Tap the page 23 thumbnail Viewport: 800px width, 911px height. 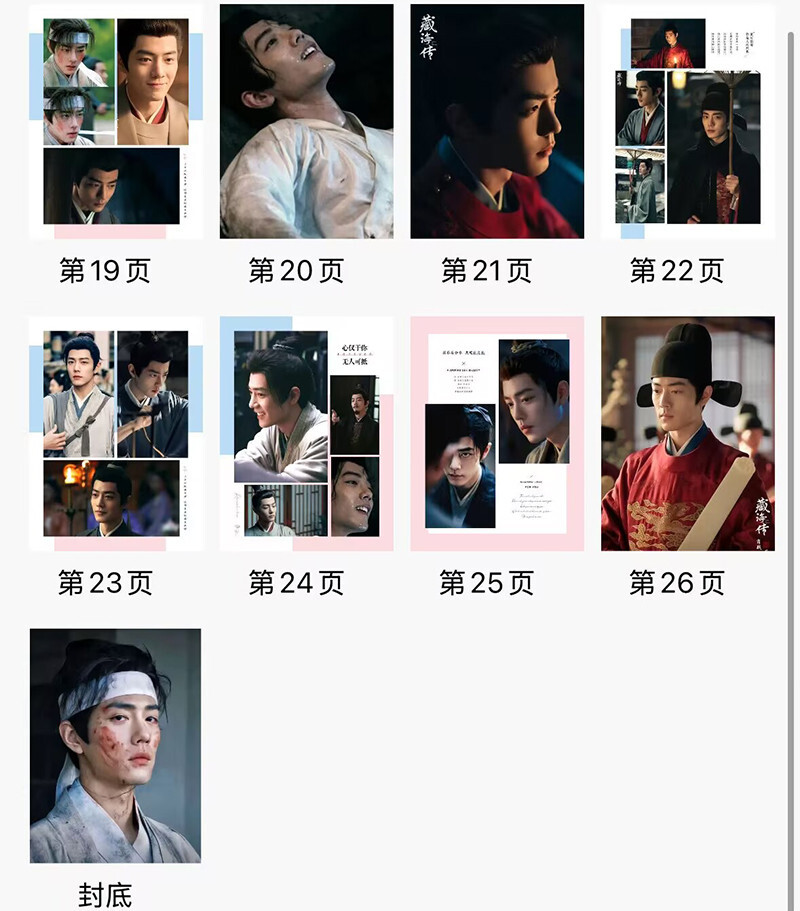point(115,434)
